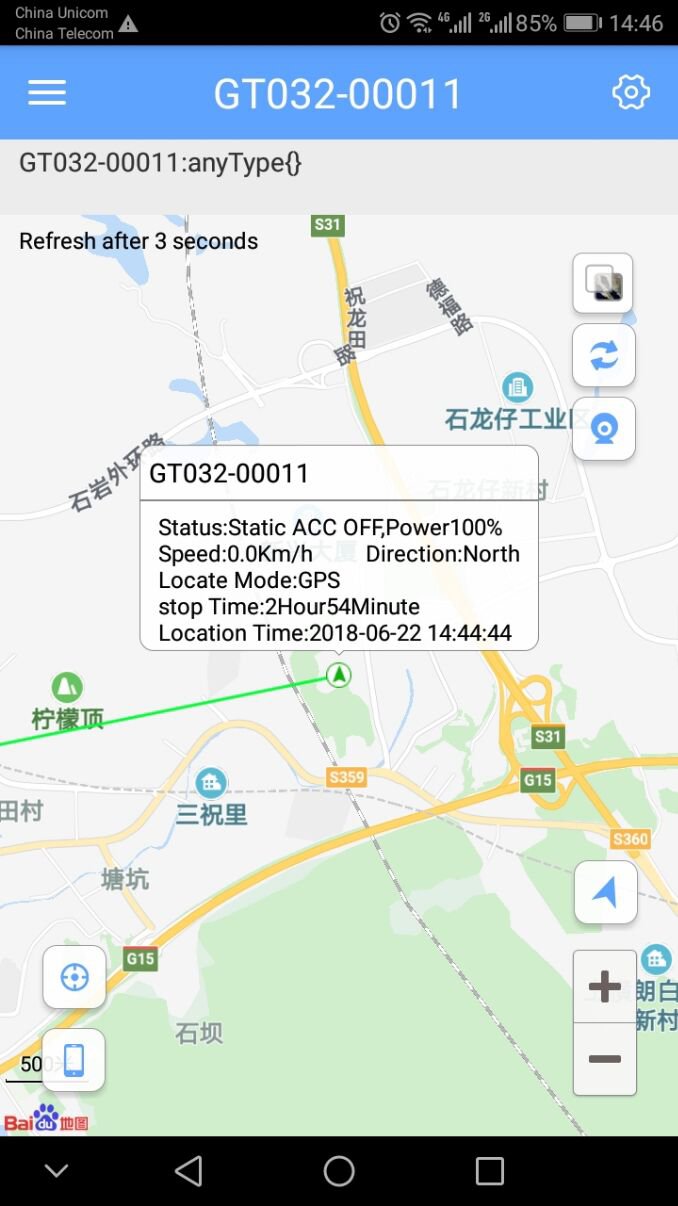This screenshot has height=1206, width=678.
Task: Open the hamburger drawer menu
Action: 47,93
